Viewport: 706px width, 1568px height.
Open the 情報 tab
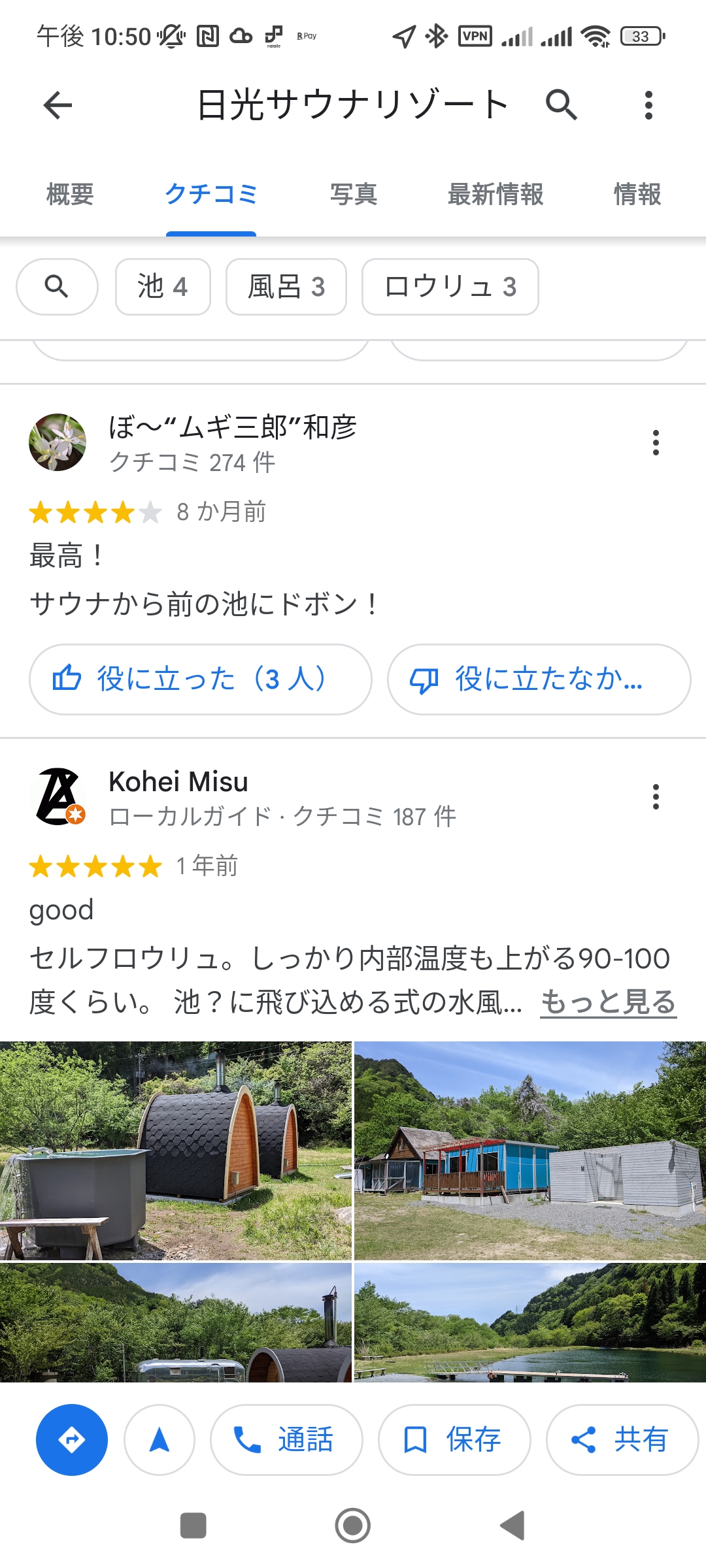point(637,194)
